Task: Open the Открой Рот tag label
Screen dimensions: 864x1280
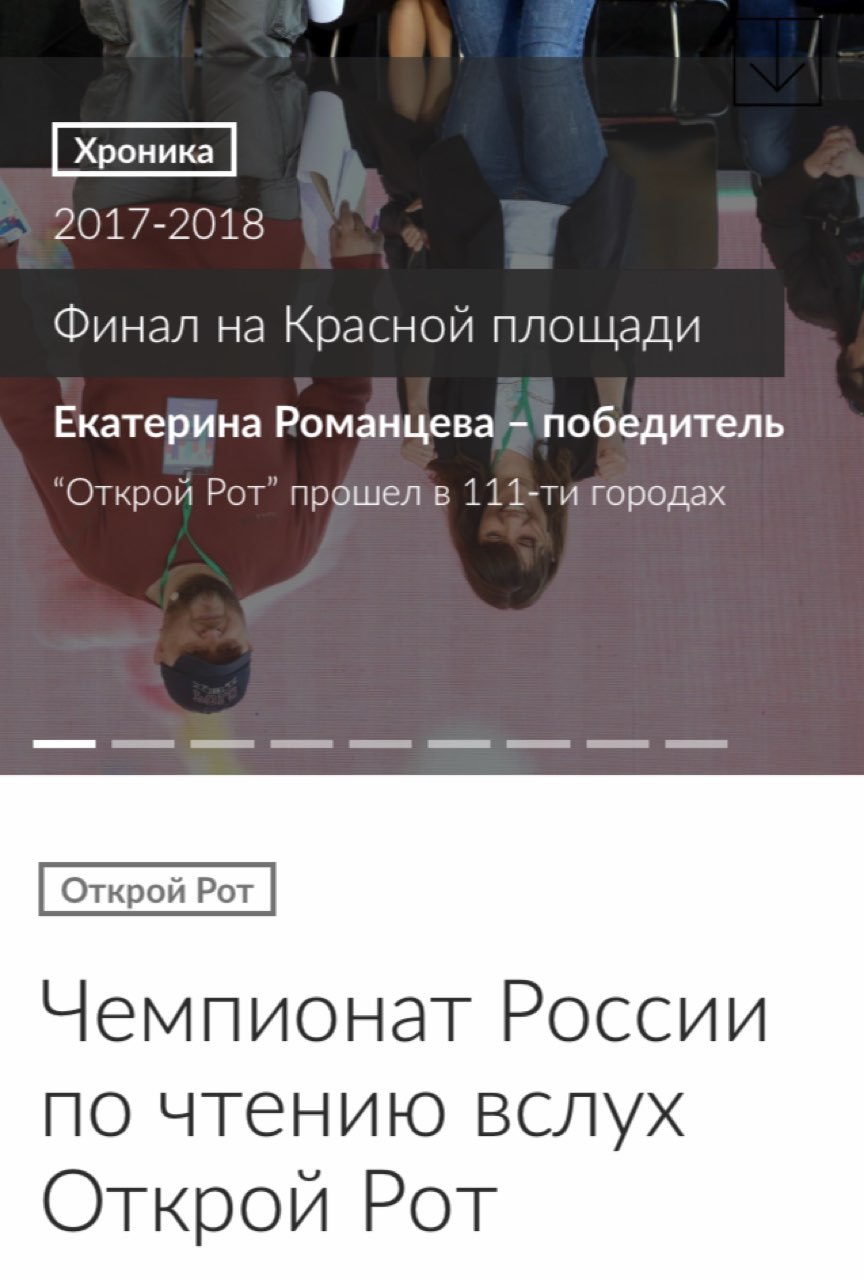Action: click(157, 890)
